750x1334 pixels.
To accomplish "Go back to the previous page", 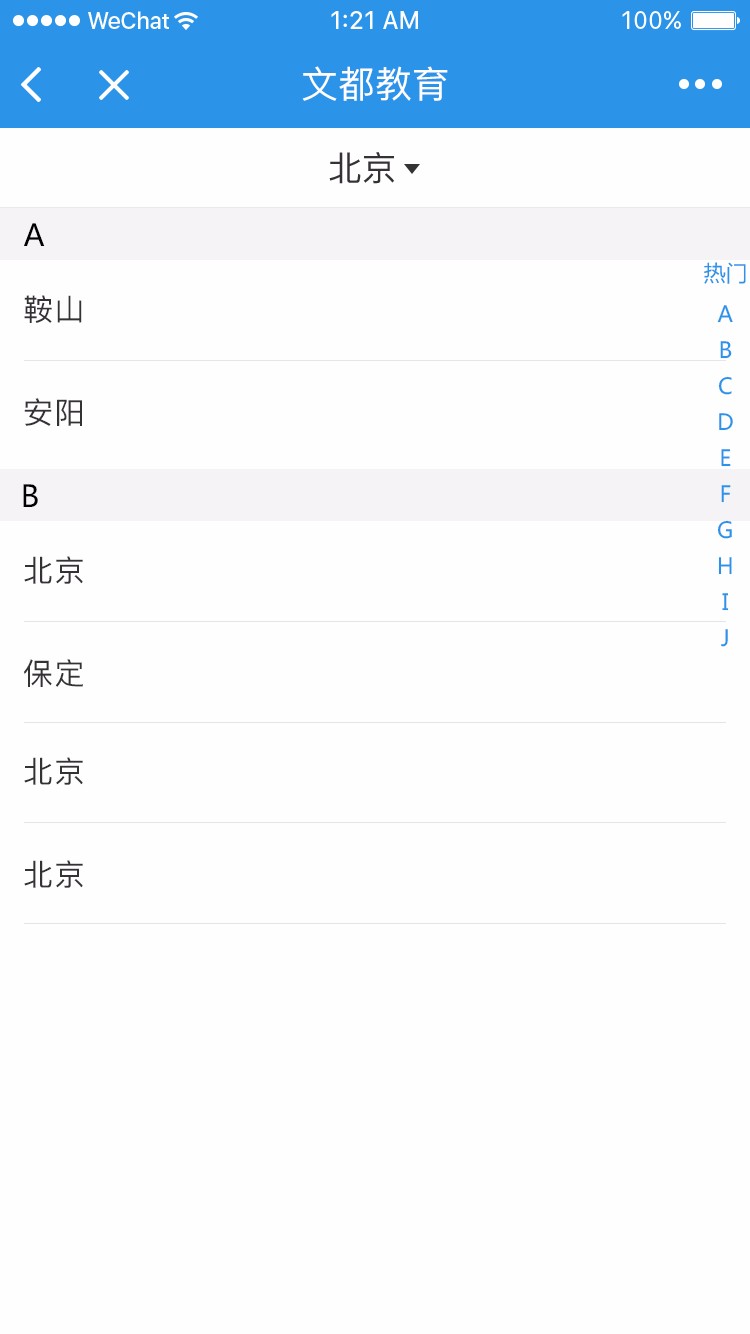I will pos(32,85).
